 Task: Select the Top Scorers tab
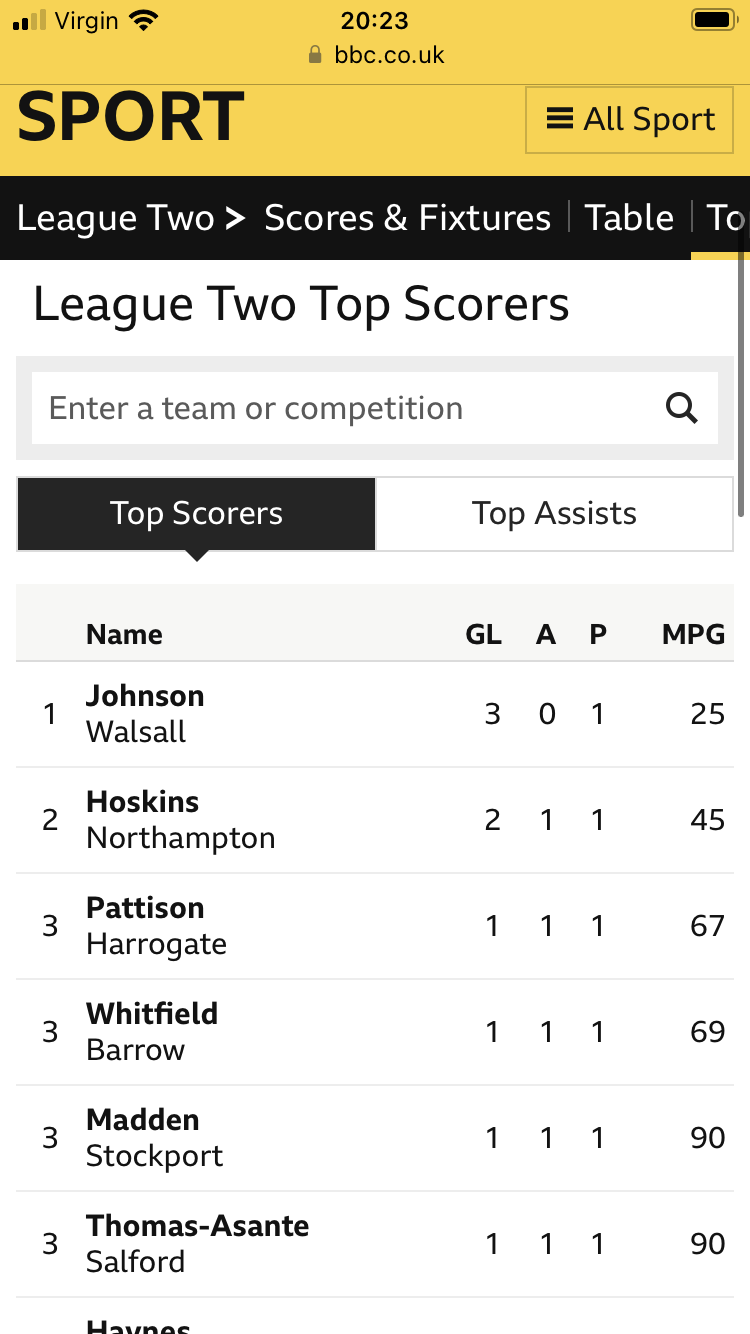(196, 514)
